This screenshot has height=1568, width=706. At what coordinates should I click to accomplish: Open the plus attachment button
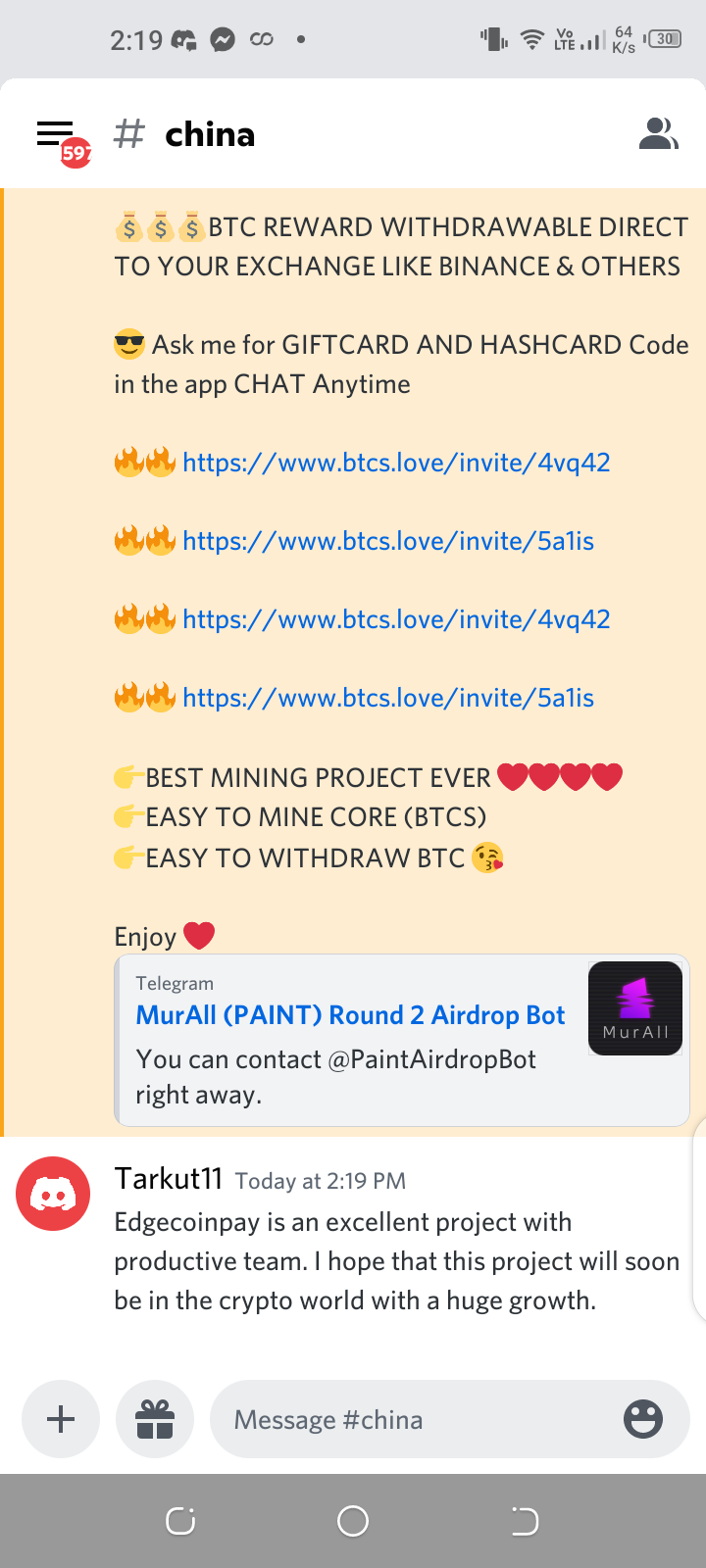tap(61, 1419)
